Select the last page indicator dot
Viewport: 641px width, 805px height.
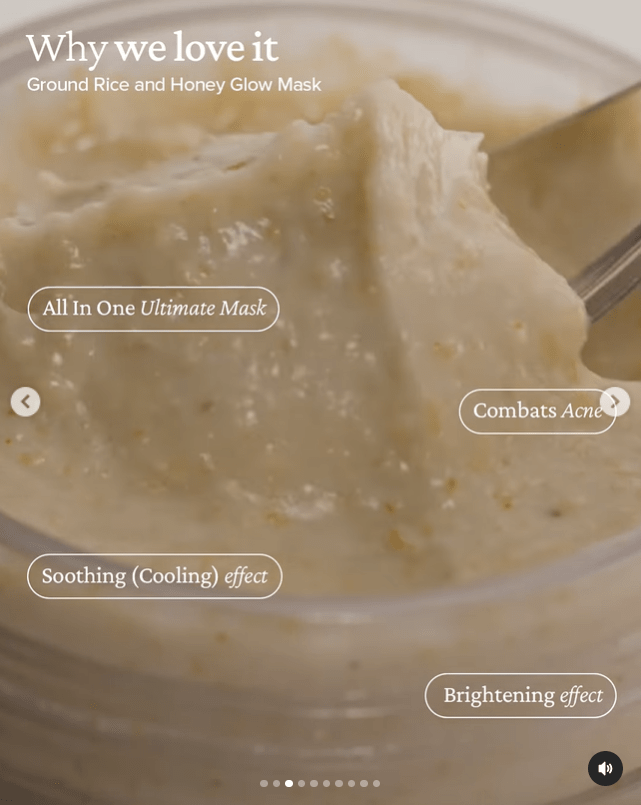click(x=376, y=784)
